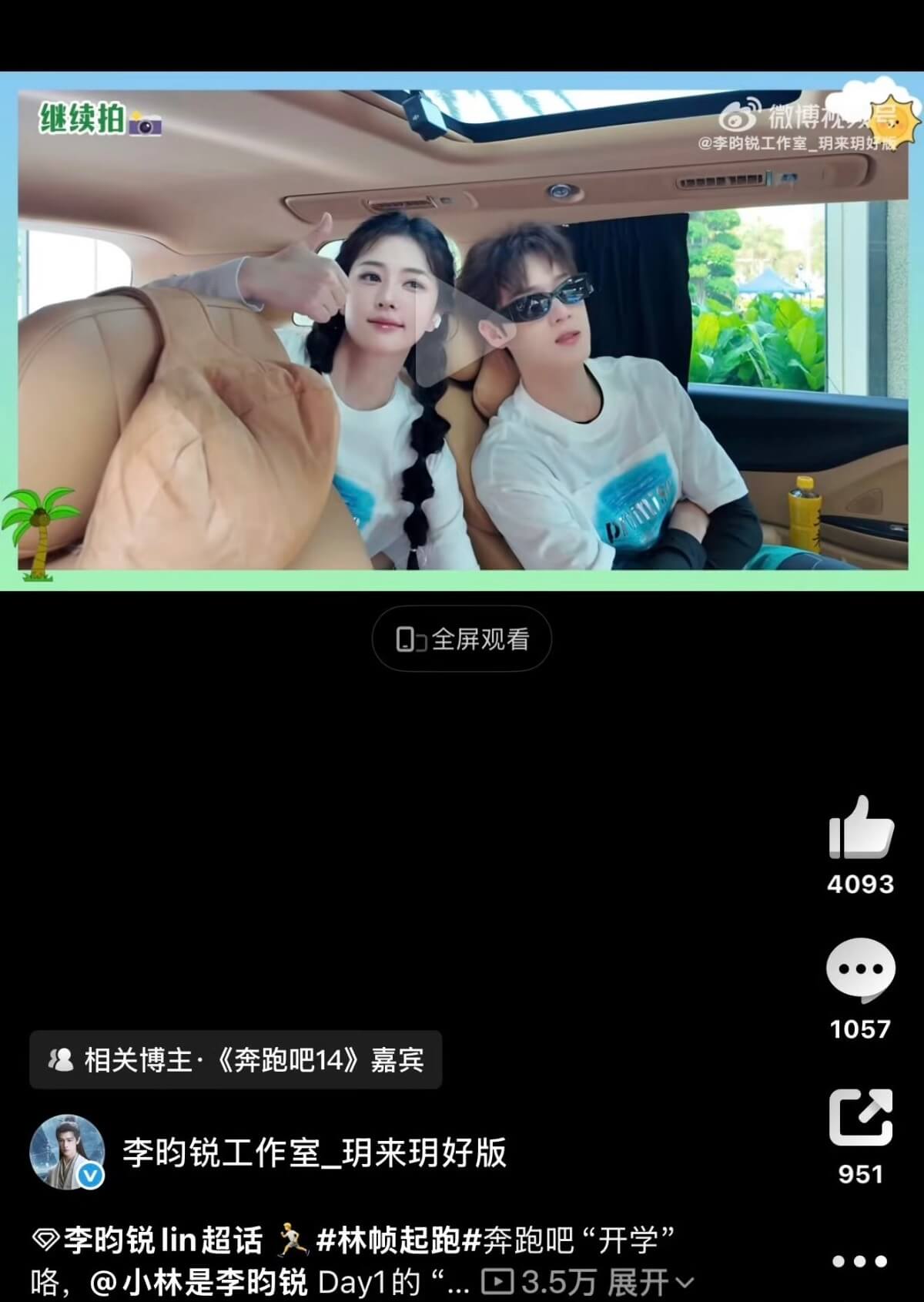Open mention @小林是李昀锐
The height and width of the screenshot is (1302, 924).
click(x=199, y=1283)
